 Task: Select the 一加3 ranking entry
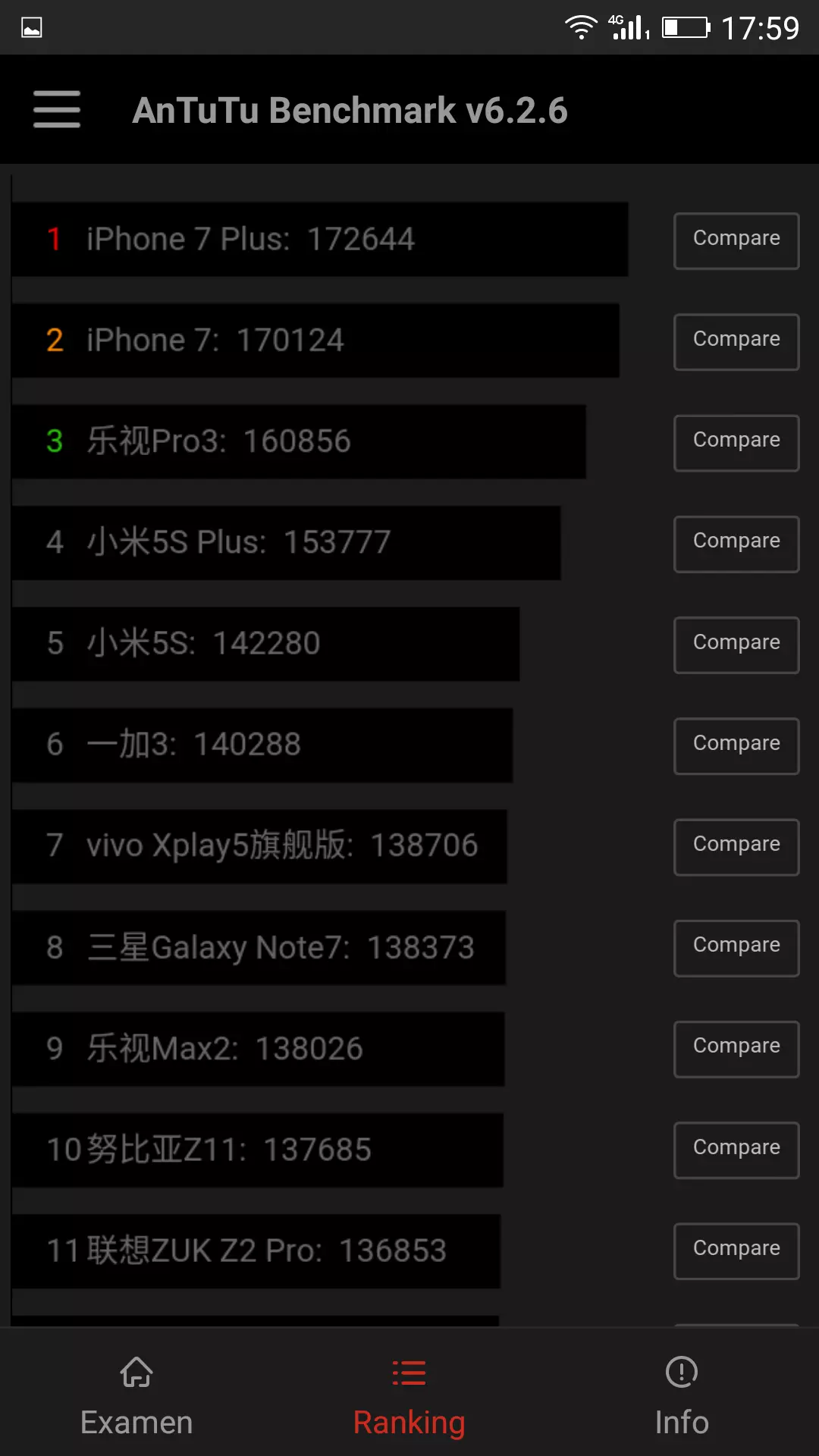[262, 745]
